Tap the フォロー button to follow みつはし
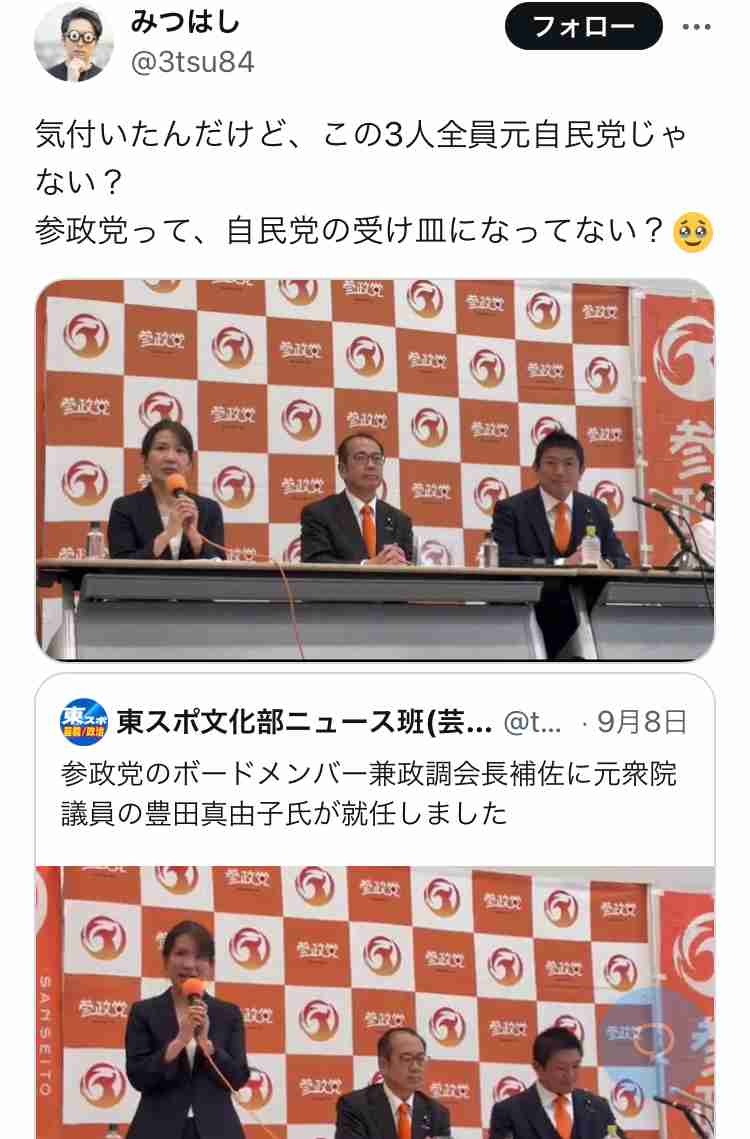Screen dimensions: 750x1139 [x=583, y=27]
